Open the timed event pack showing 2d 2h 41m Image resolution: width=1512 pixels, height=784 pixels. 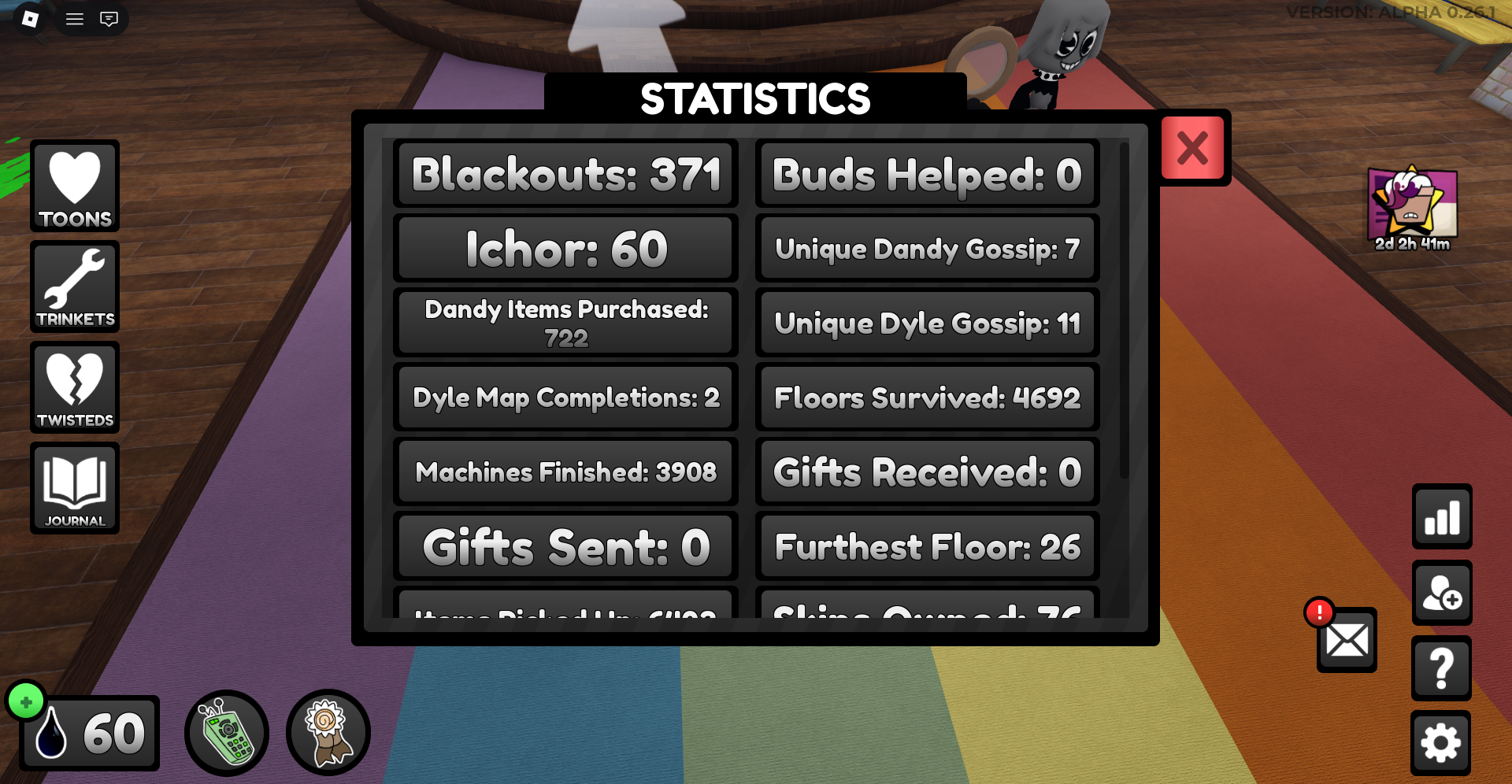(x=1413, y=208)
